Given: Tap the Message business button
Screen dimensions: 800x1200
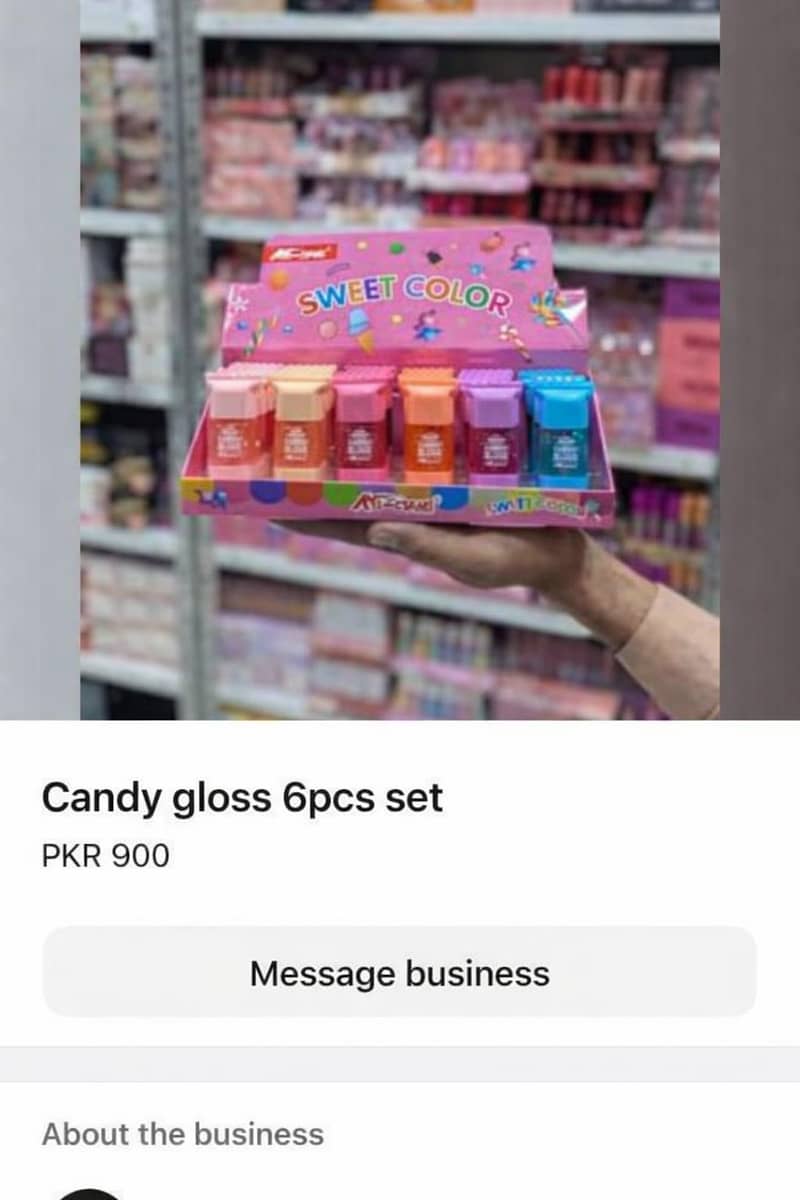Looking at the screenshot, I should click(x=399, y=972).
